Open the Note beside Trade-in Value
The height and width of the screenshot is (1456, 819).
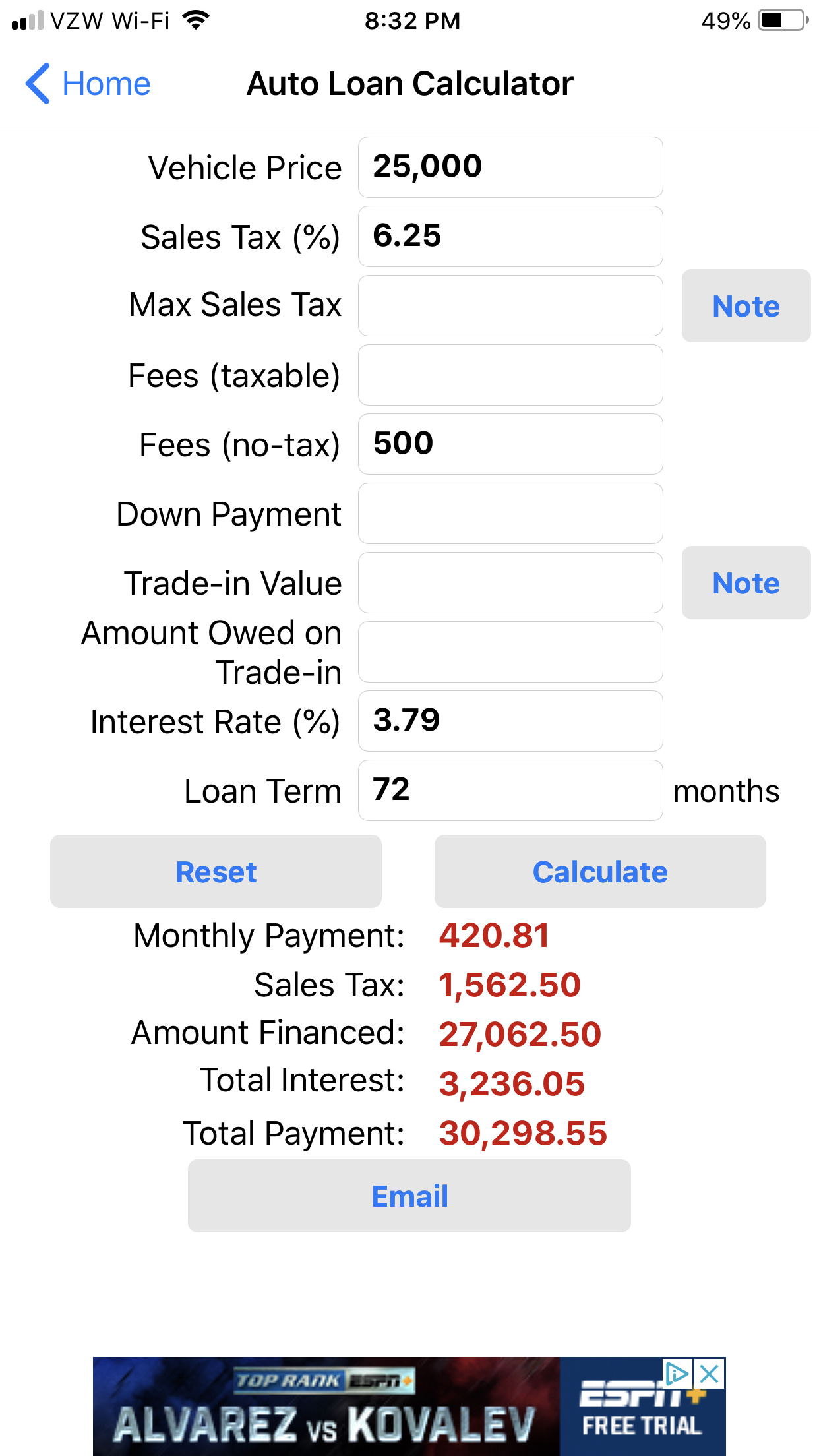pos(746,582)
